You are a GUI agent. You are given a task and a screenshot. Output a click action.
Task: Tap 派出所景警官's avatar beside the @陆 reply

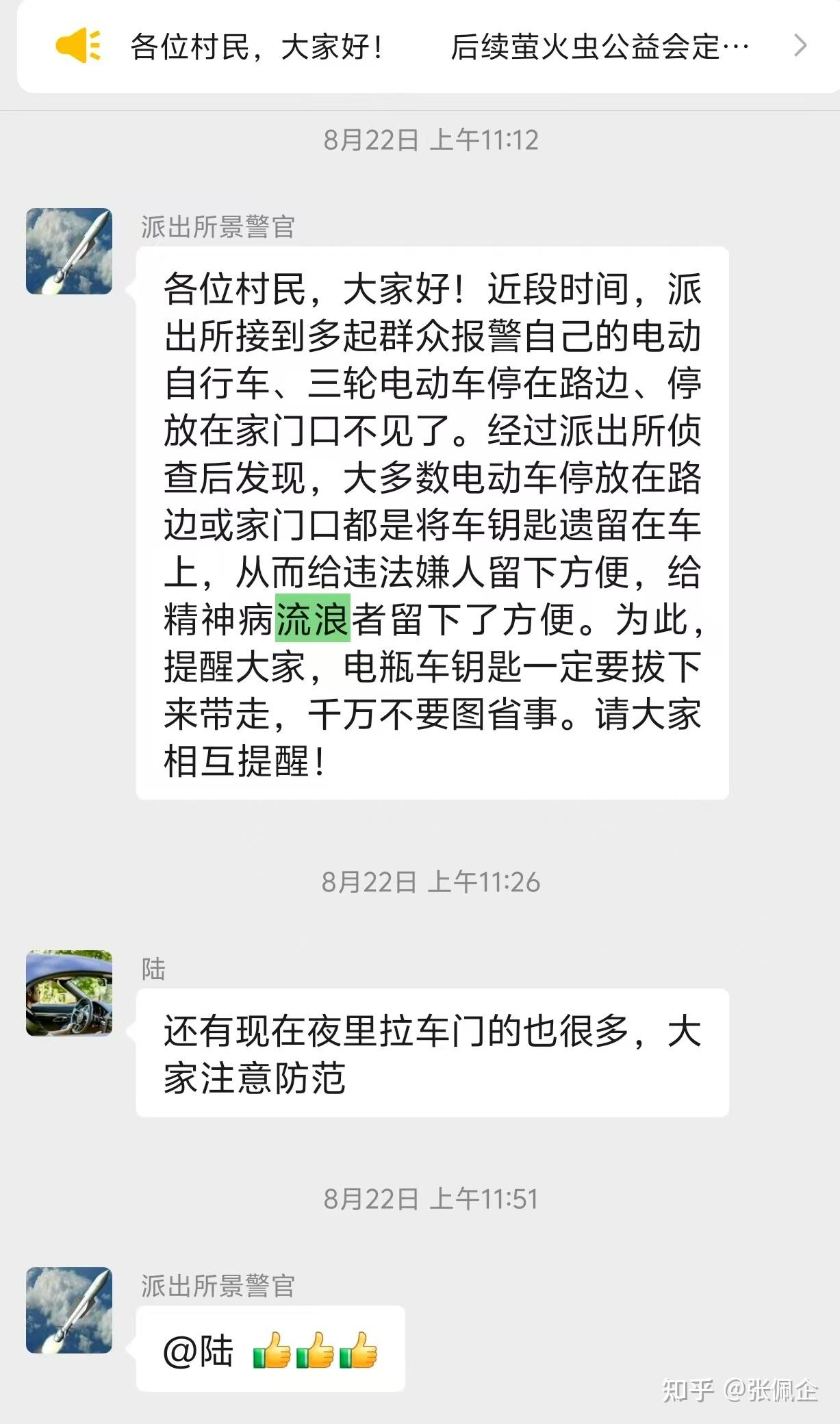pos(69,1310)
